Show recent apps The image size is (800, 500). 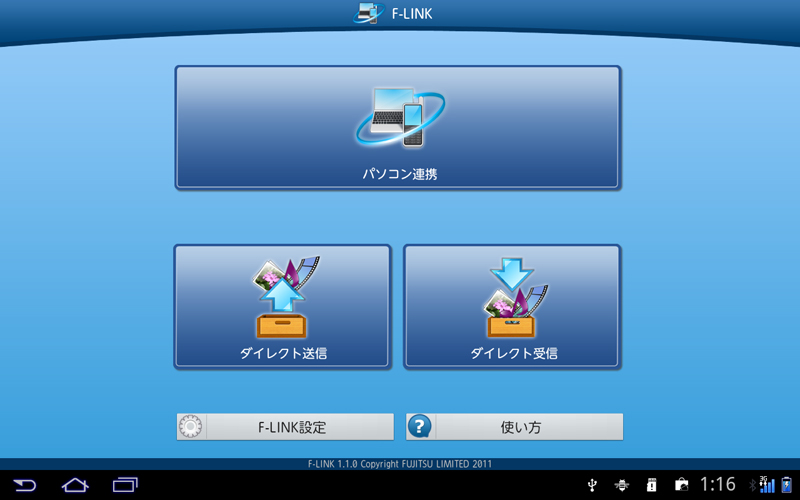tap(125, 485)
